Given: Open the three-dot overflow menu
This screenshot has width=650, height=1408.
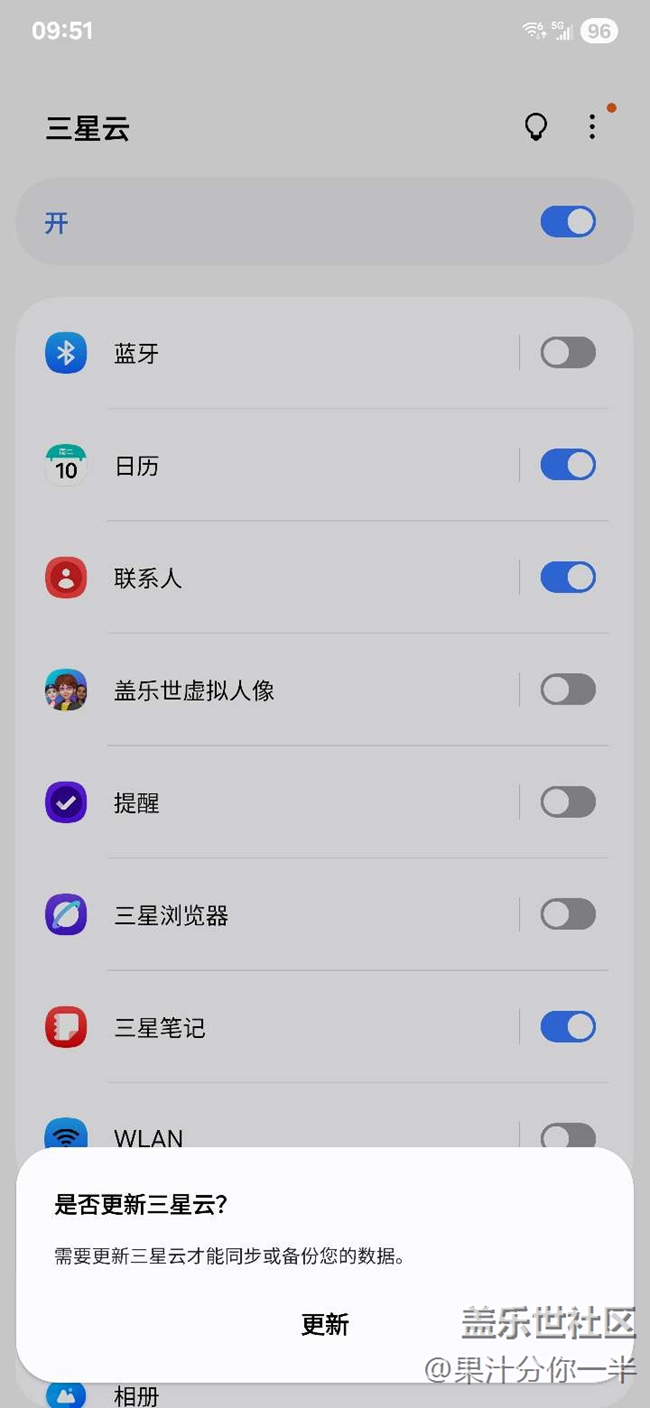Looking at the screenshot, I should click(x=592, y=127).
